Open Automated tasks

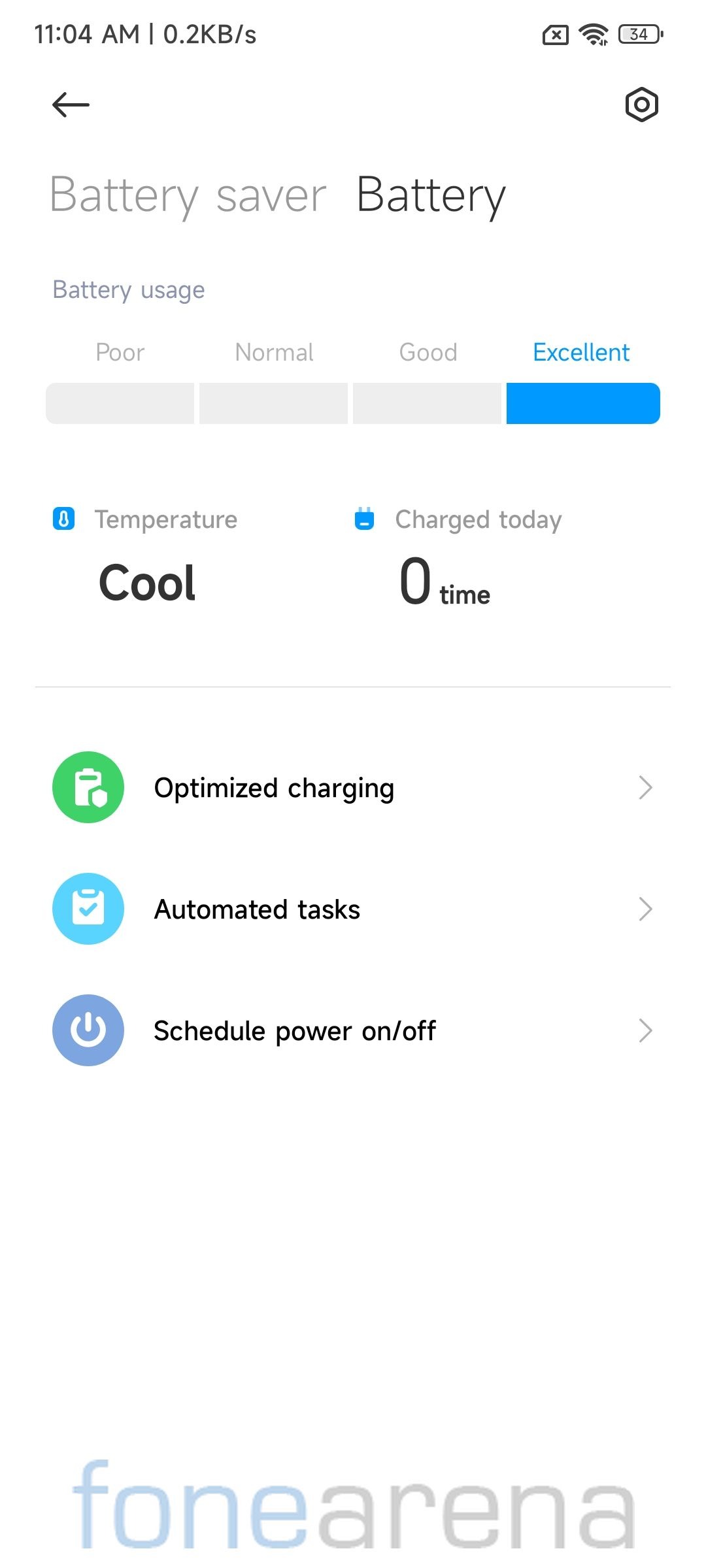click(x=353, y=909)
